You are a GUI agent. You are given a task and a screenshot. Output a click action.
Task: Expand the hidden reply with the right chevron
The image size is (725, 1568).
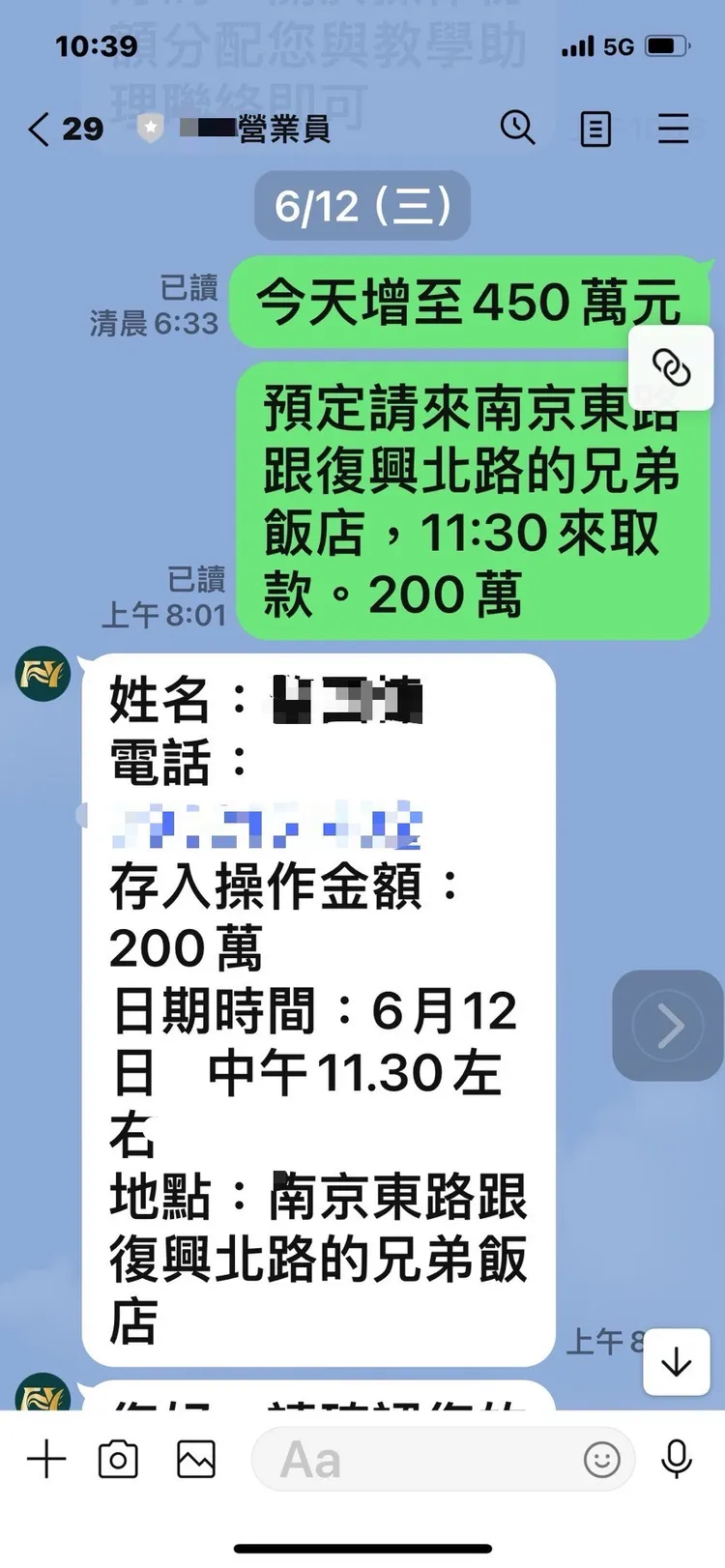click(666, 1027)
